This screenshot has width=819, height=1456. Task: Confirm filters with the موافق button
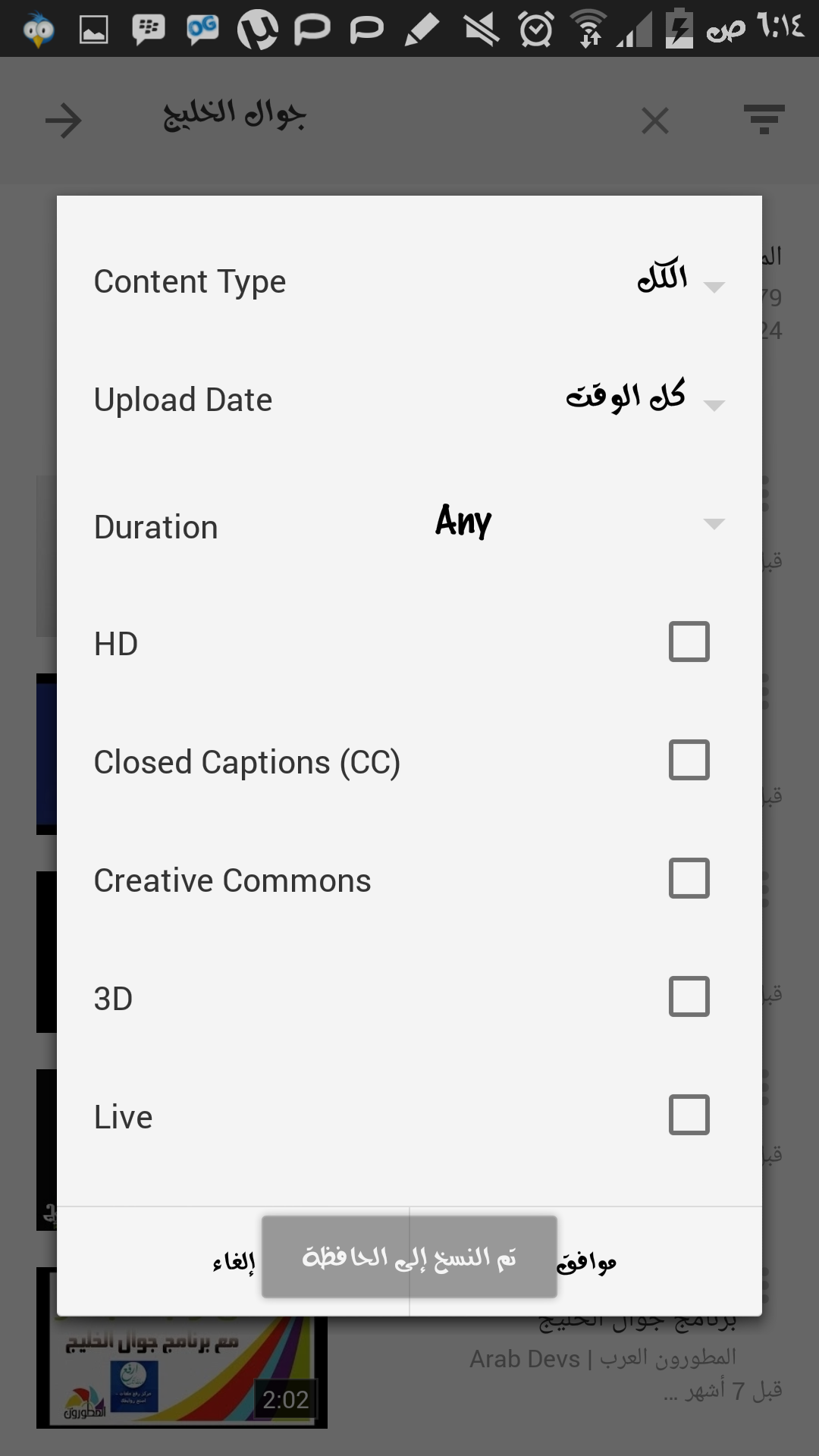click(x=585, y=1262)
